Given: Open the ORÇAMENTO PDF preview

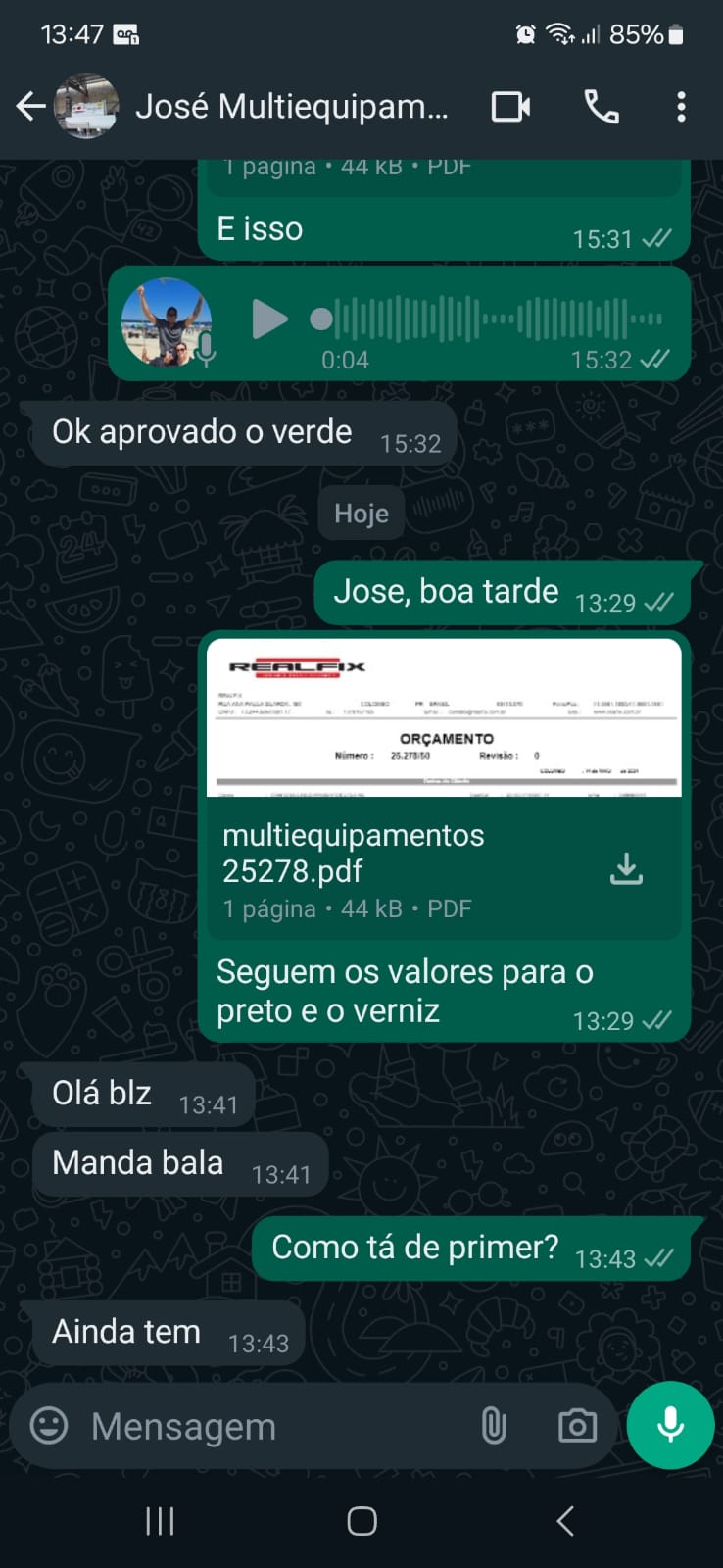Looking at the screenshot, I should pyautogui.click(x=444, y=717).
